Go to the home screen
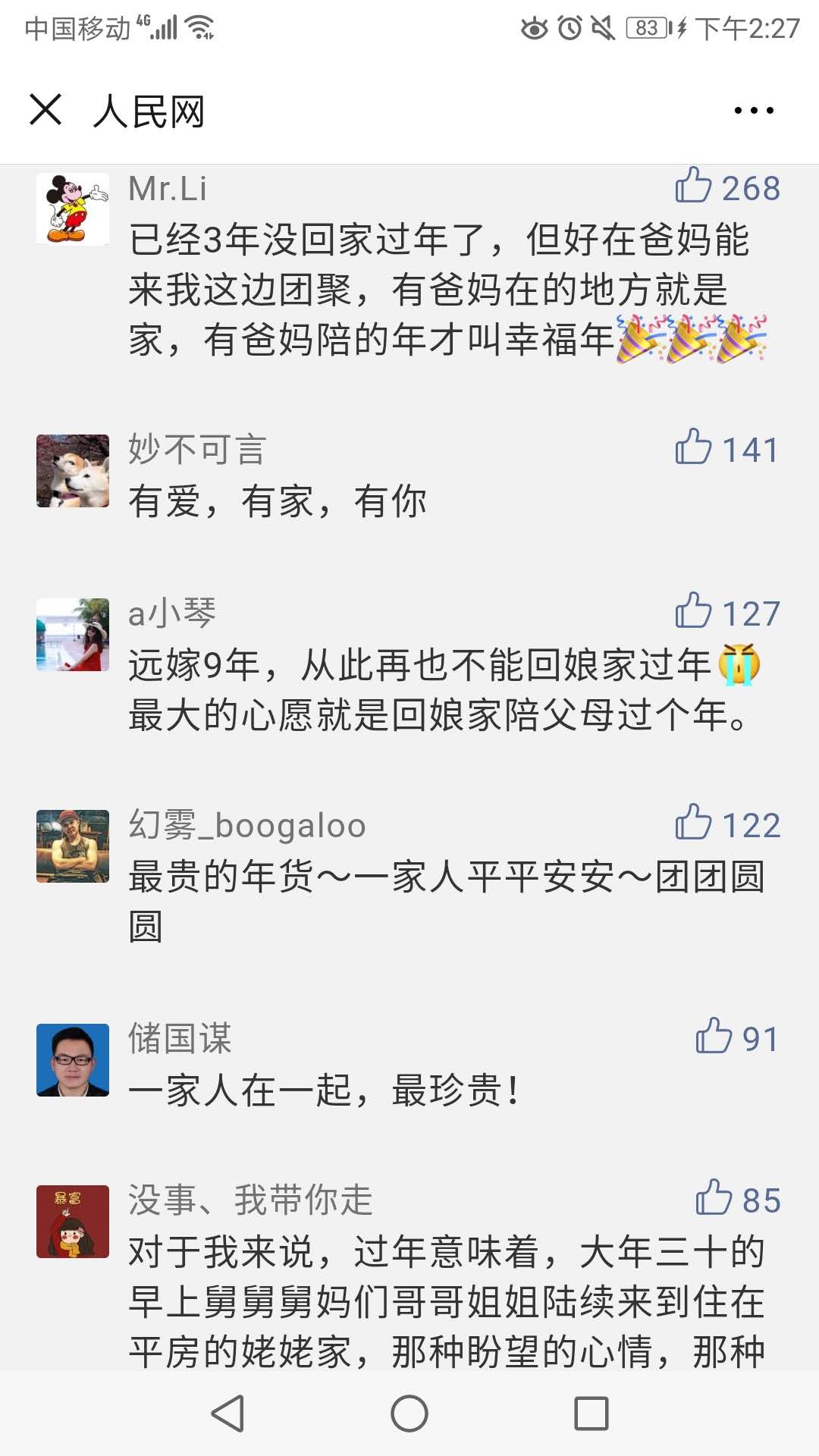819x1456 pixels. [x=409, y=1414]
